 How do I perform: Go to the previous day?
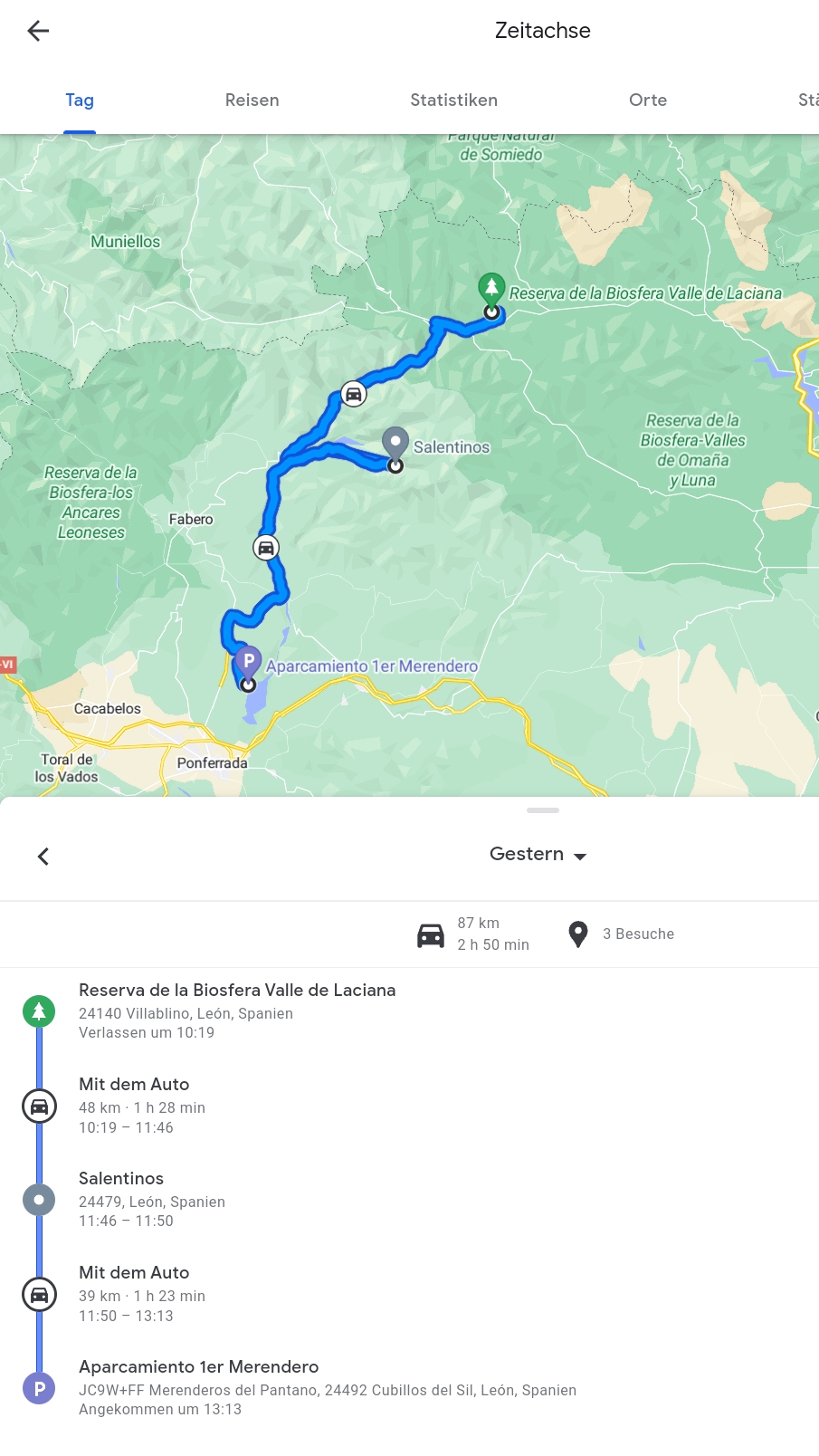click(x=43, y=856)
